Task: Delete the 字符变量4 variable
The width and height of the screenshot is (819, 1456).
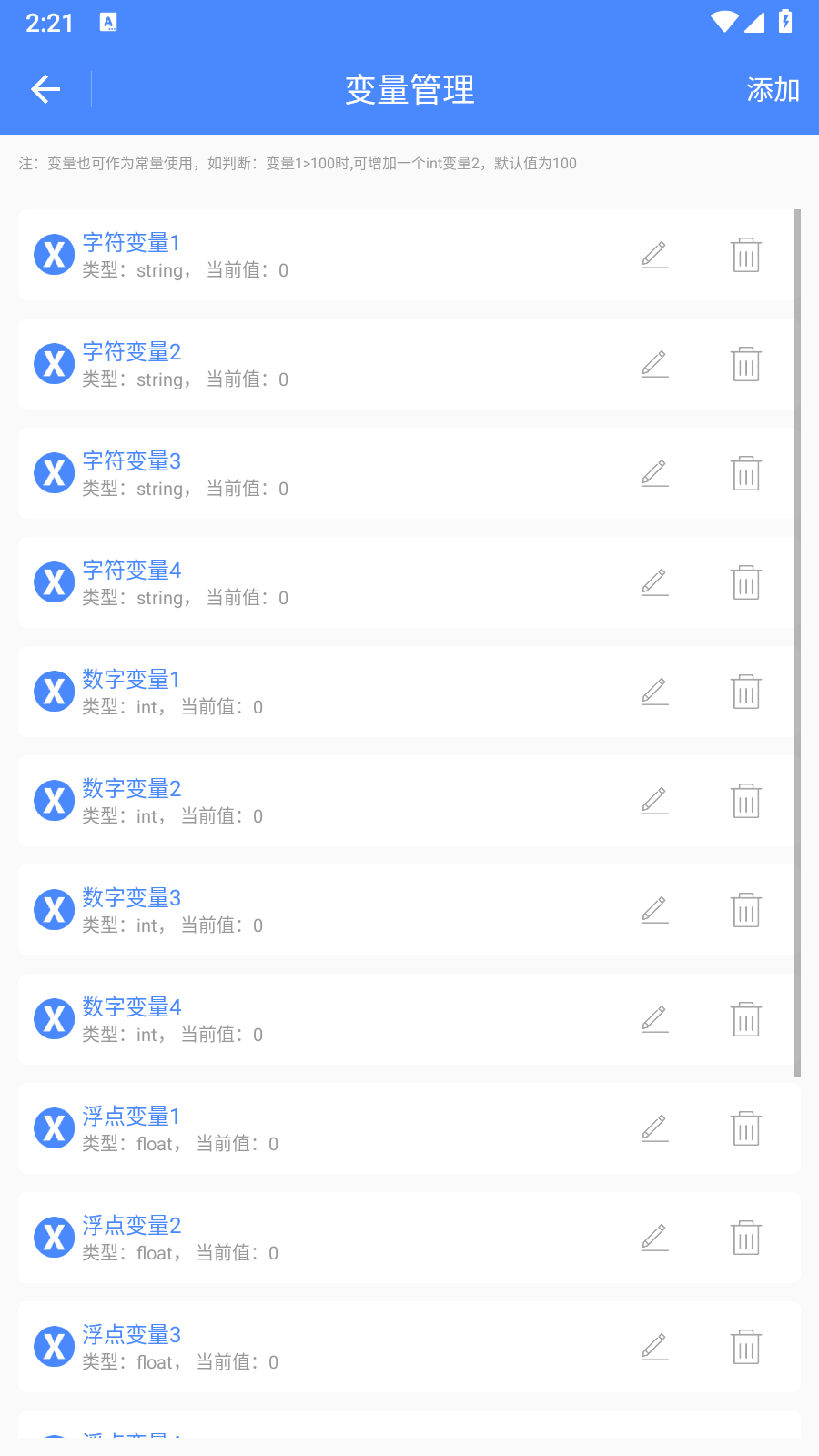Action: coord(746,582)
